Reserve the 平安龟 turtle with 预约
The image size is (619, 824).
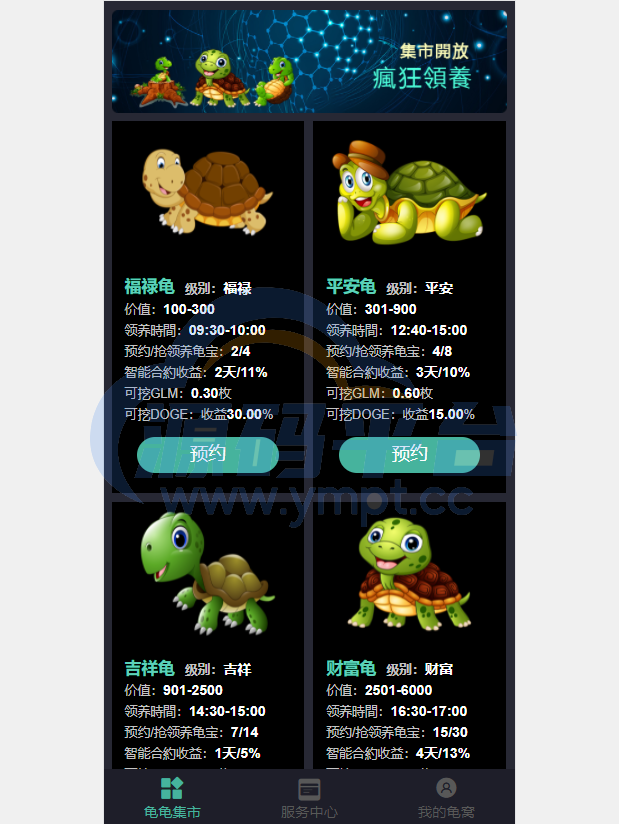coord(409,454)
